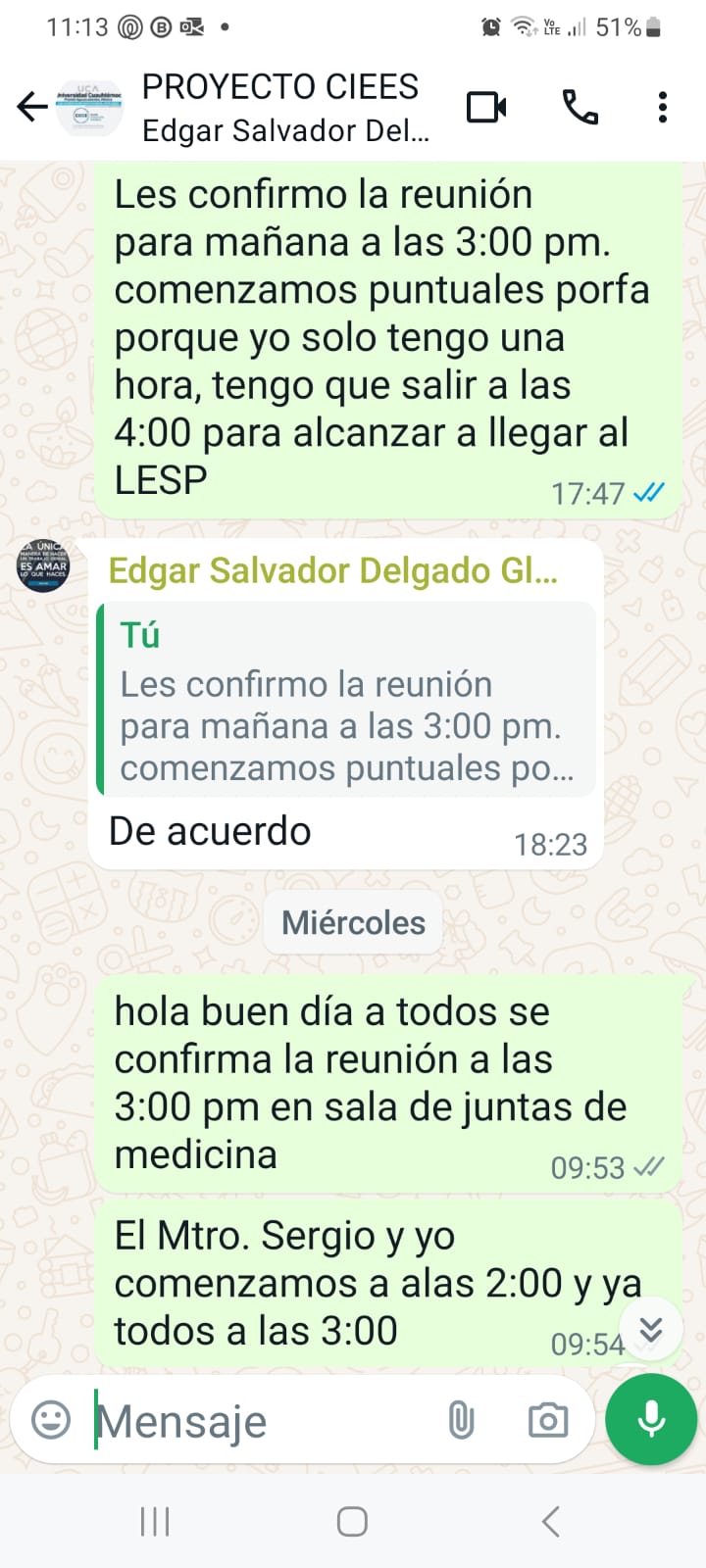706x1568 pixels.
Task: Open the overflow menu
Action: 663,107
